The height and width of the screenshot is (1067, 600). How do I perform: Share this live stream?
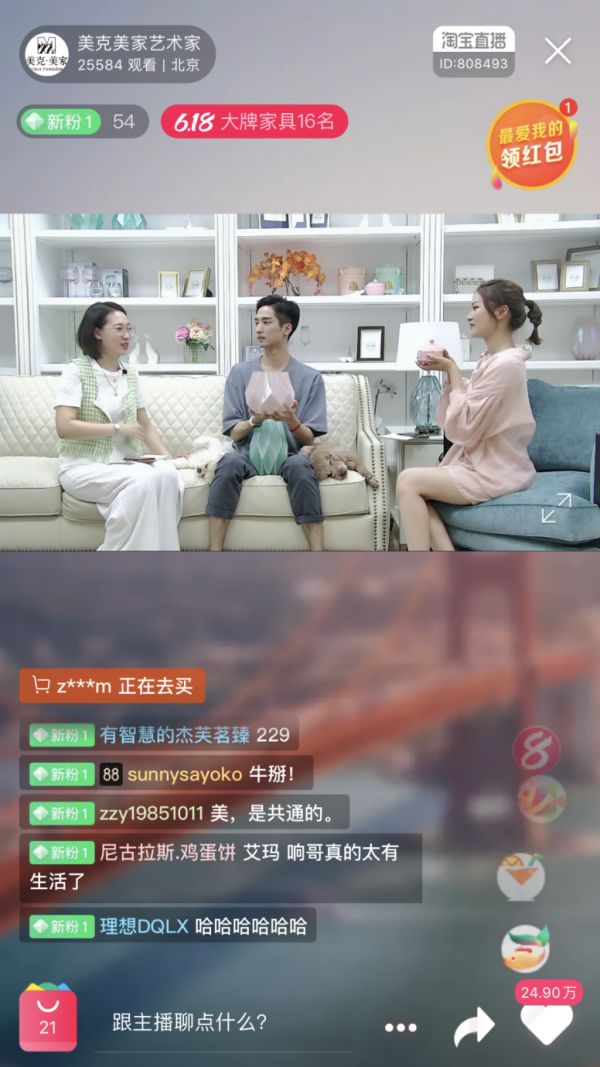pyautogui.click(x=474, y=1026)
